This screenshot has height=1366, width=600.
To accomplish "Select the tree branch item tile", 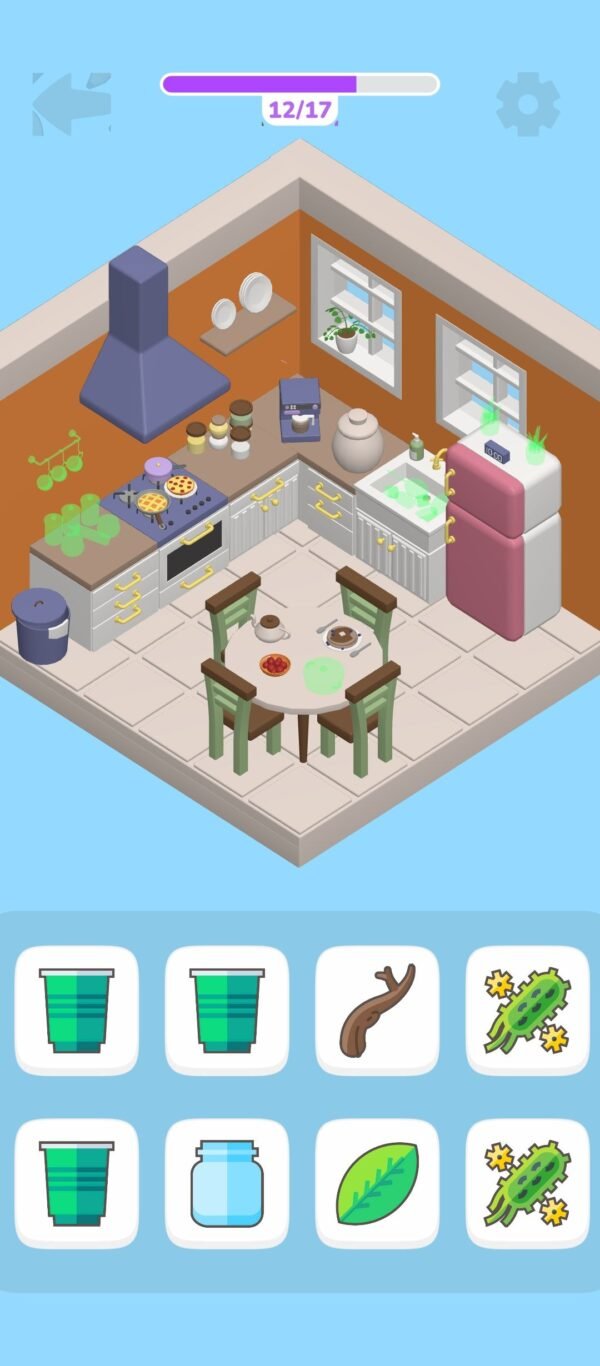I will (x=377, y=1008).
